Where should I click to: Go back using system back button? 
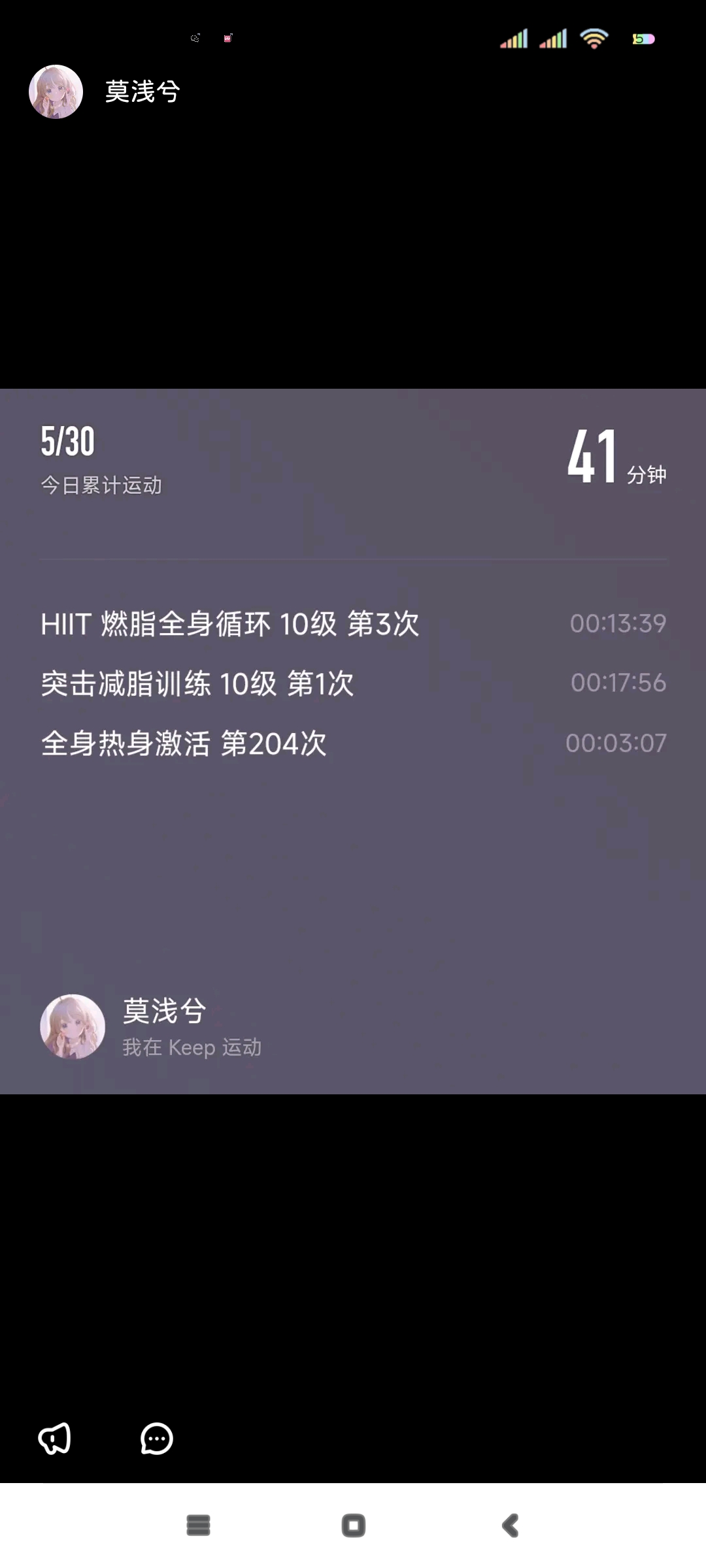pos(511,1526)
